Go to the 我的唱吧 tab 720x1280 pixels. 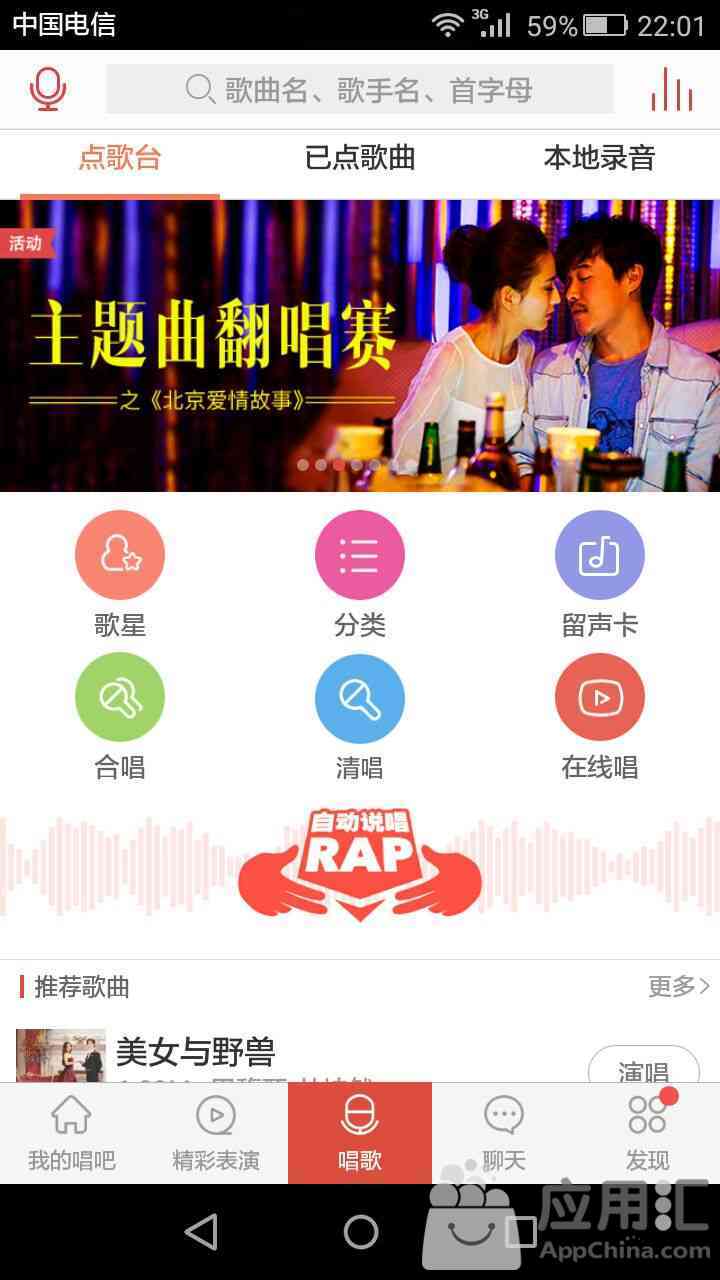click(72, 1133)
